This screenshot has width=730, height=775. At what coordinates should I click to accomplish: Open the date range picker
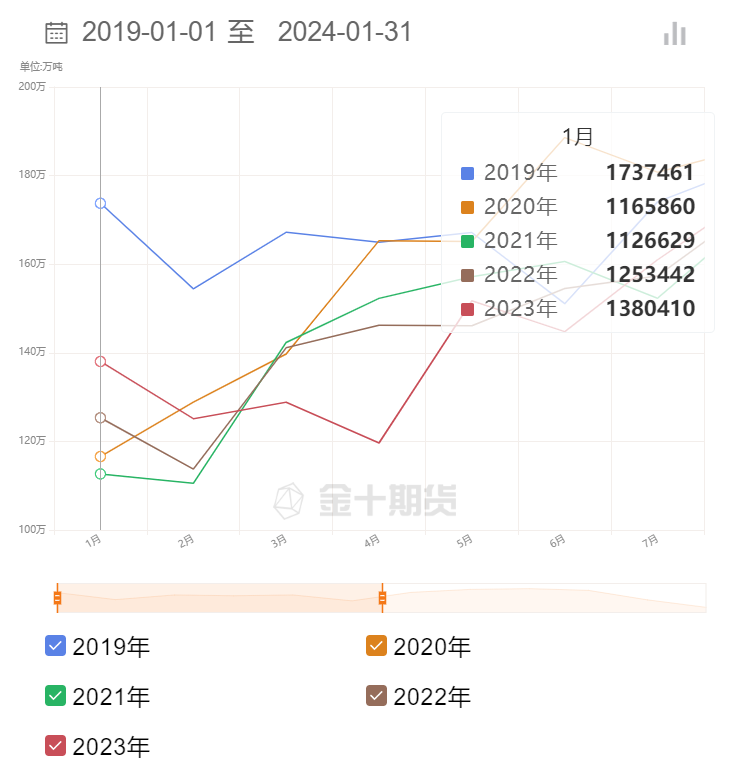(x=57, y=33)
